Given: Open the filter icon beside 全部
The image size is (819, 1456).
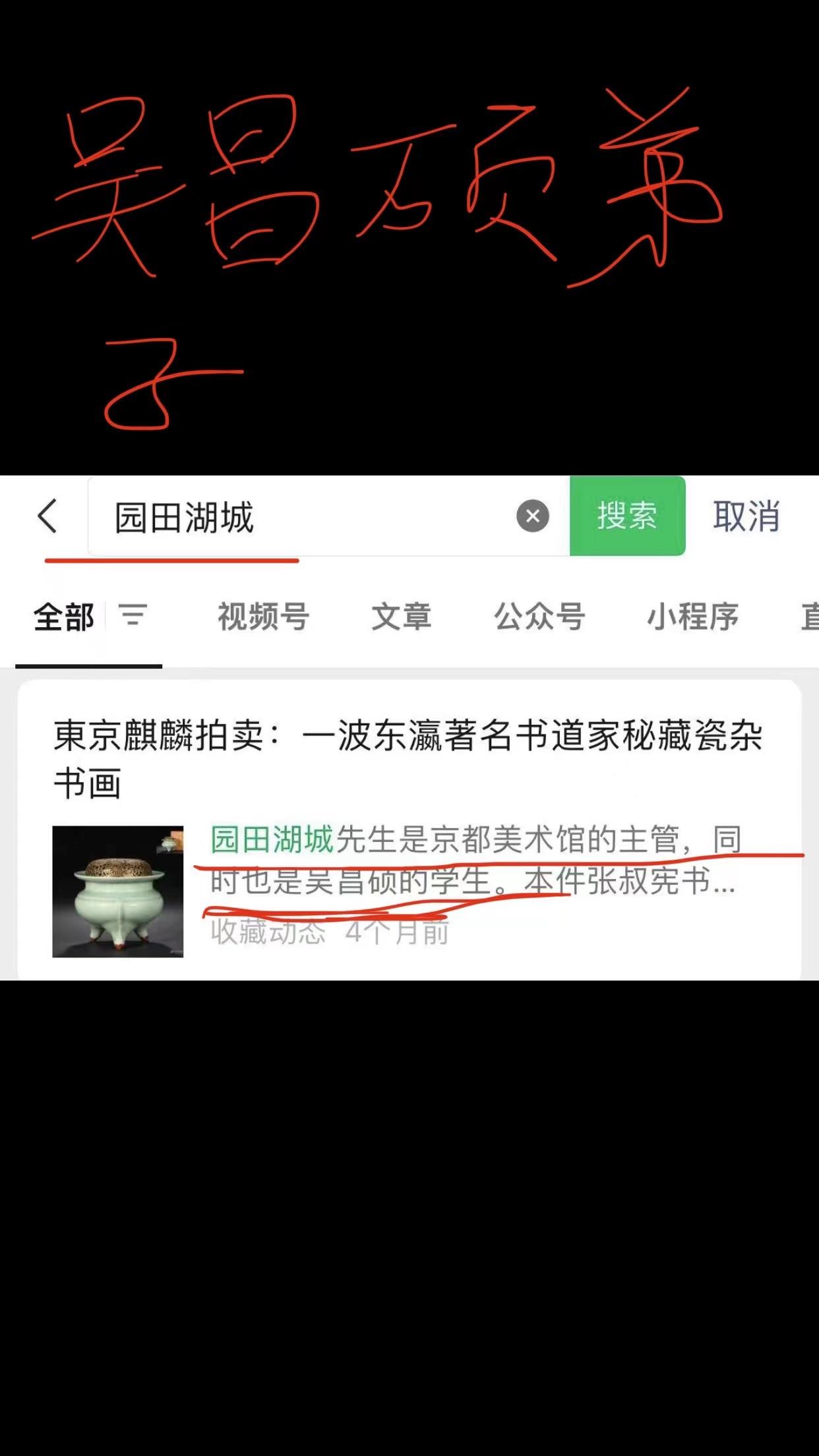Looking at the screenshot, I should click(133, 616).
